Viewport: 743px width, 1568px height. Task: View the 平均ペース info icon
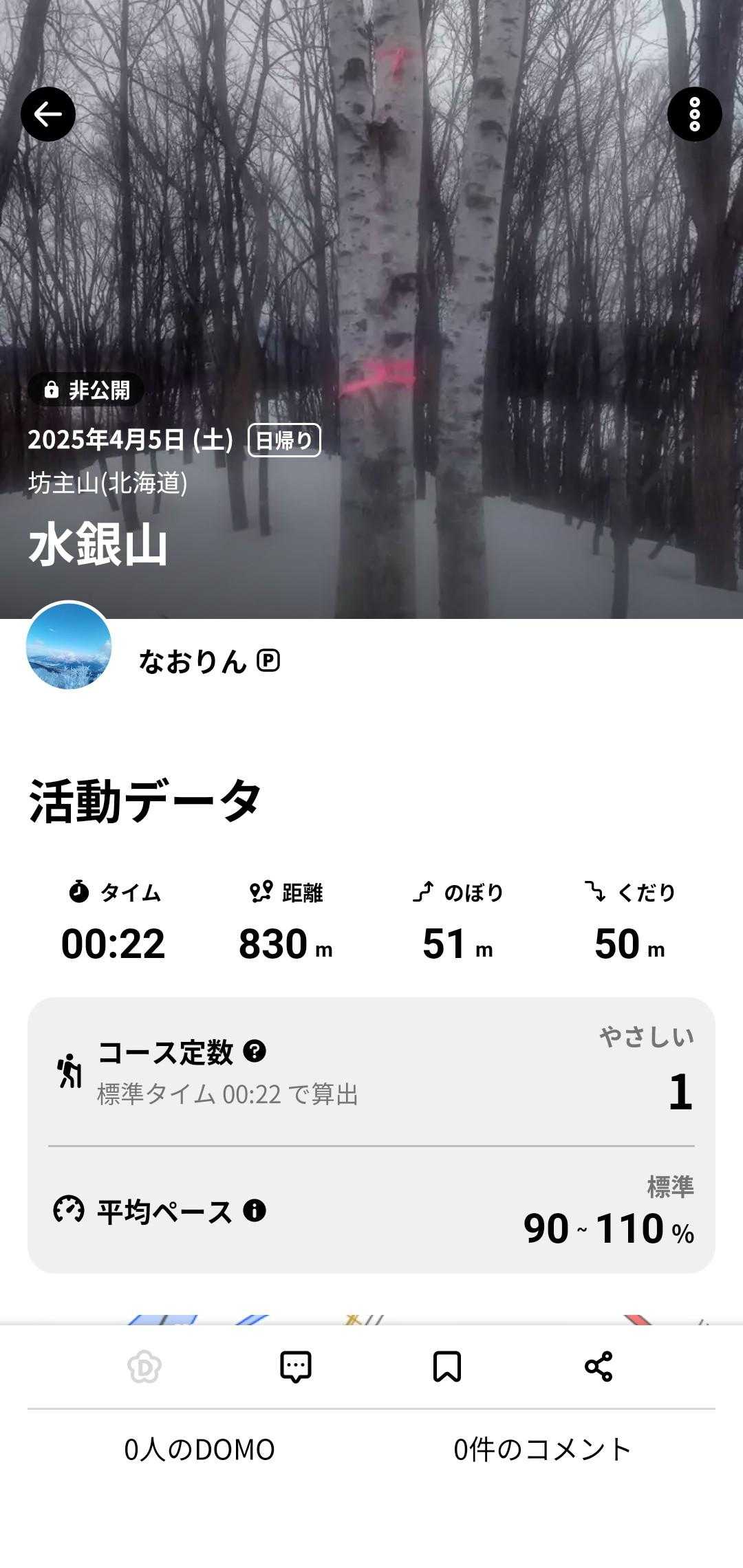coord(255,1210)
